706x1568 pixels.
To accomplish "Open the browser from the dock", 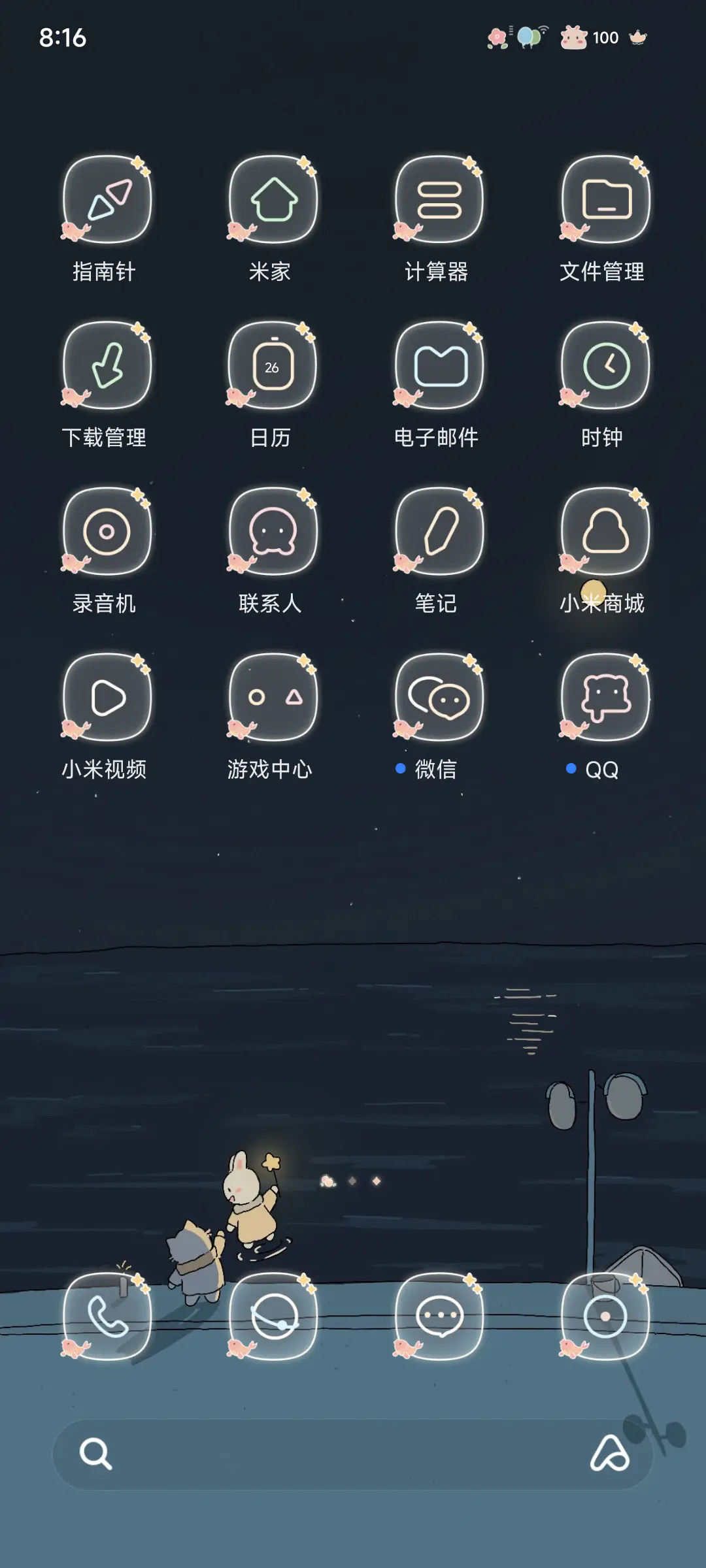I will point(273,1333).
